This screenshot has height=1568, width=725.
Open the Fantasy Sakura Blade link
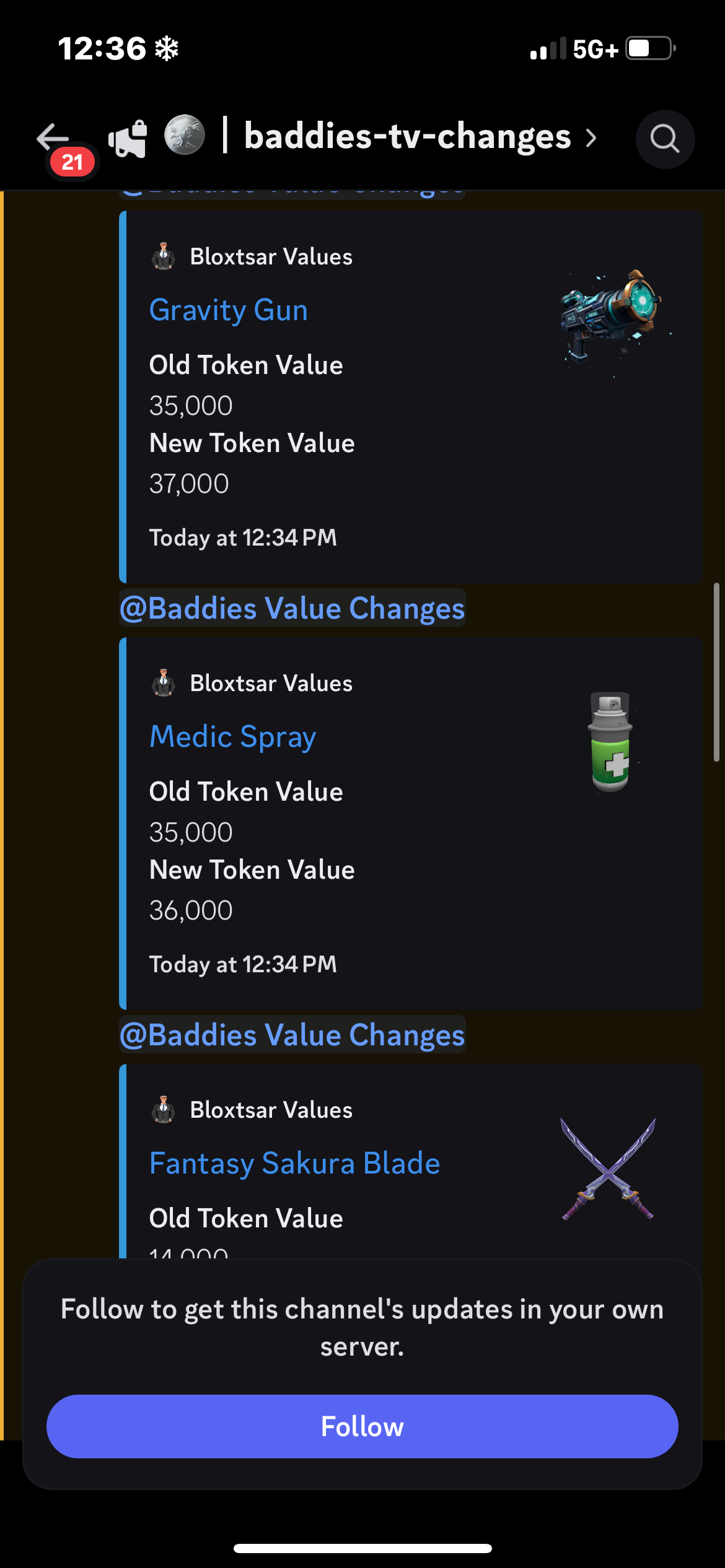[x=295, y=1163]
